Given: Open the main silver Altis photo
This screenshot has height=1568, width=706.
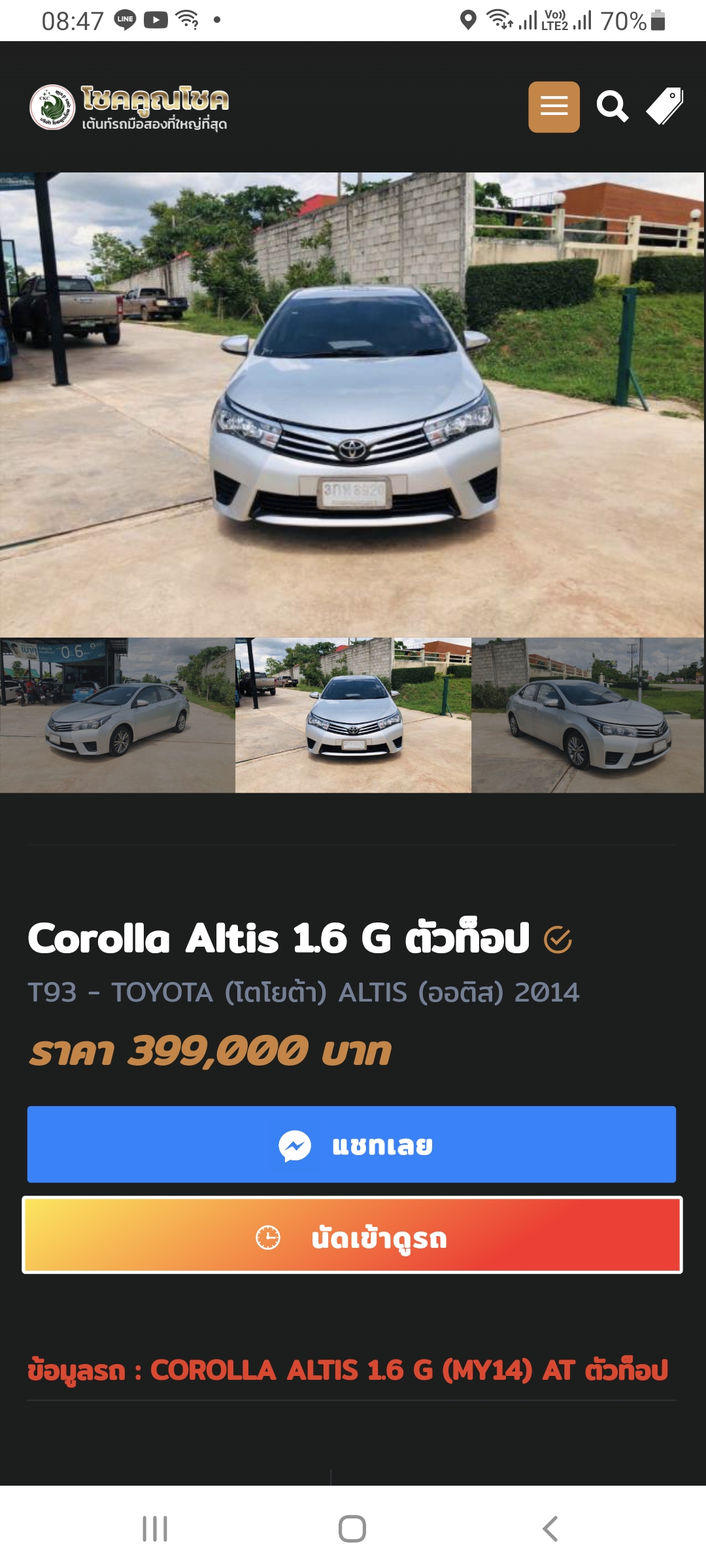Looking at the screenshot, I should [x=352, y=404].
